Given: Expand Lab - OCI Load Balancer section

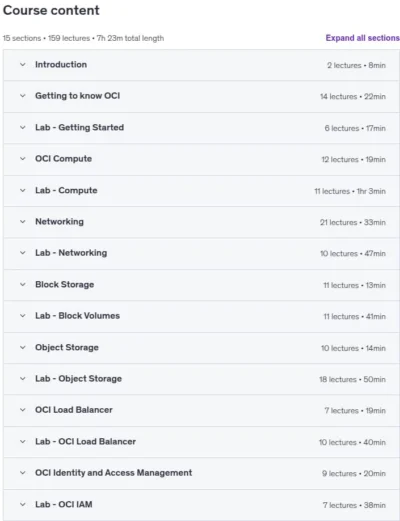Looking at the screenshot, I should tap(201, 442).
